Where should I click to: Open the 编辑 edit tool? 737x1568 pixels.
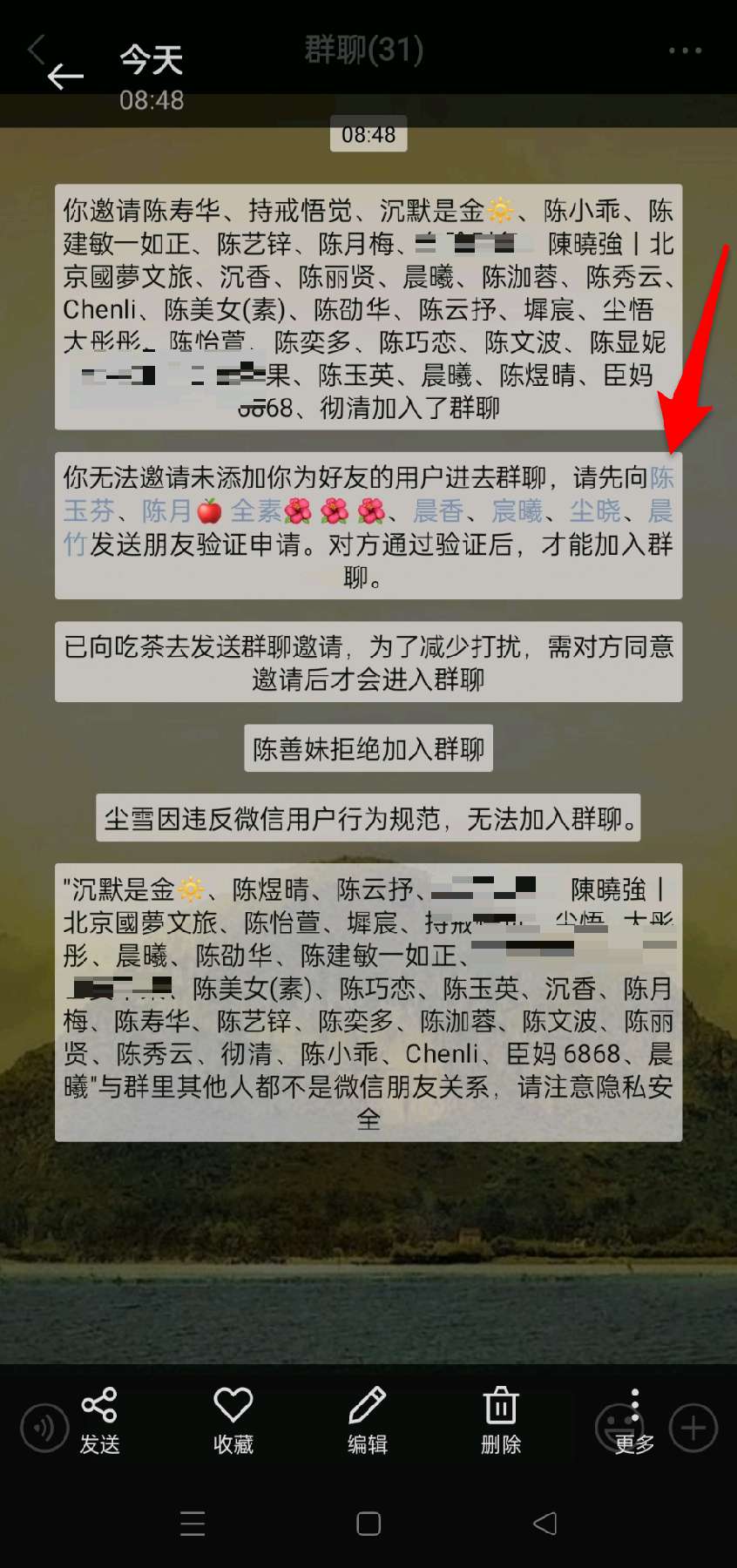[x=367, y=1421]
